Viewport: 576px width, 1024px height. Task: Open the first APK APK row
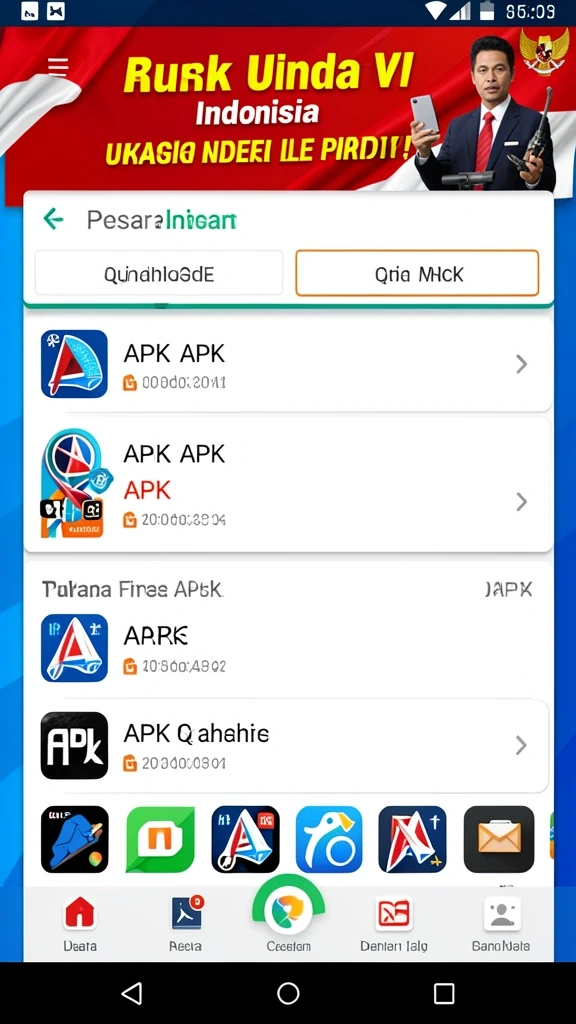pos(288,364)
